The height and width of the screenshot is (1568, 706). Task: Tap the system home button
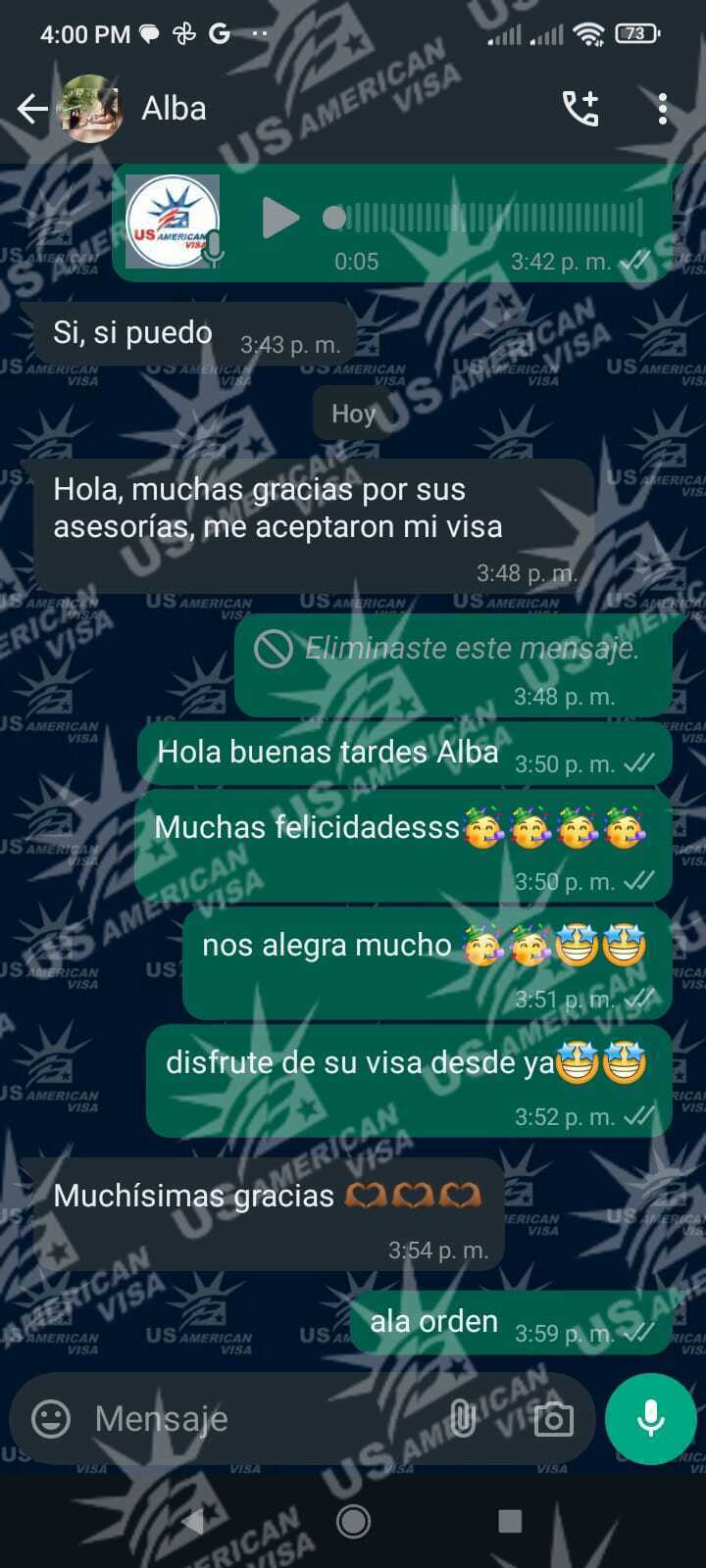coord(353,1521)
